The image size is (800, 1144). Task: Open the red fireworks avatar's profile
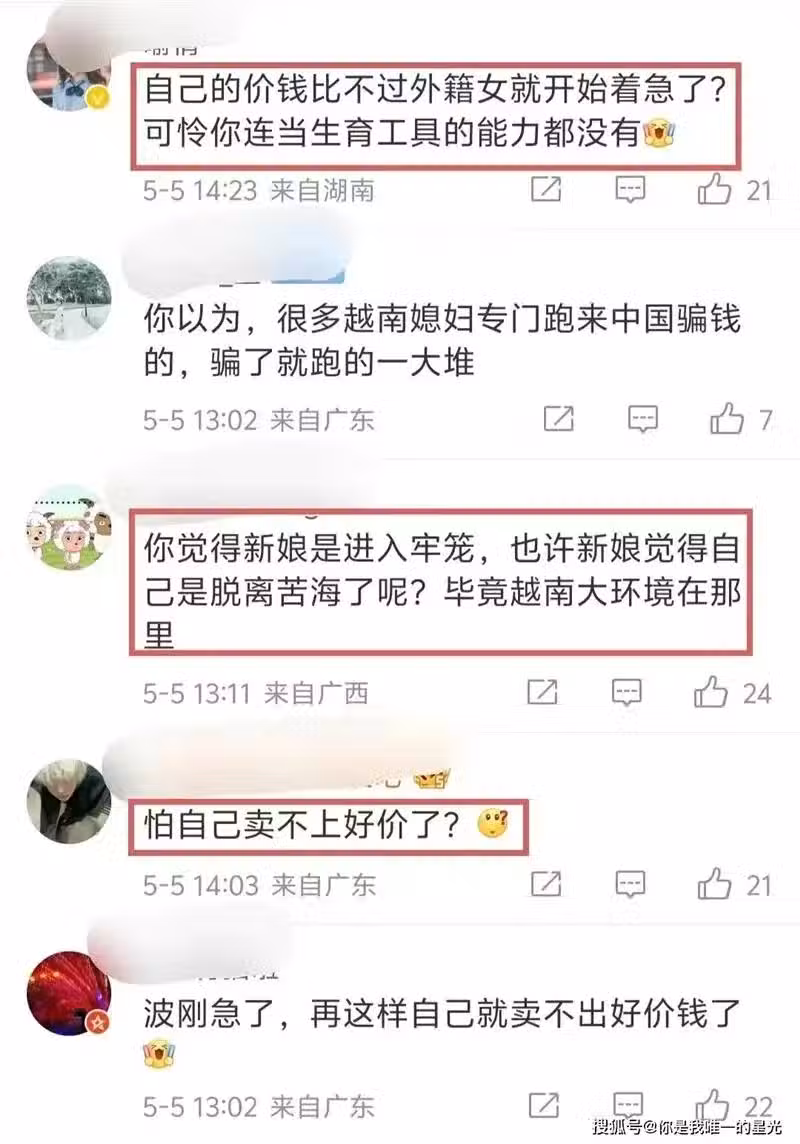click(67, 993)
